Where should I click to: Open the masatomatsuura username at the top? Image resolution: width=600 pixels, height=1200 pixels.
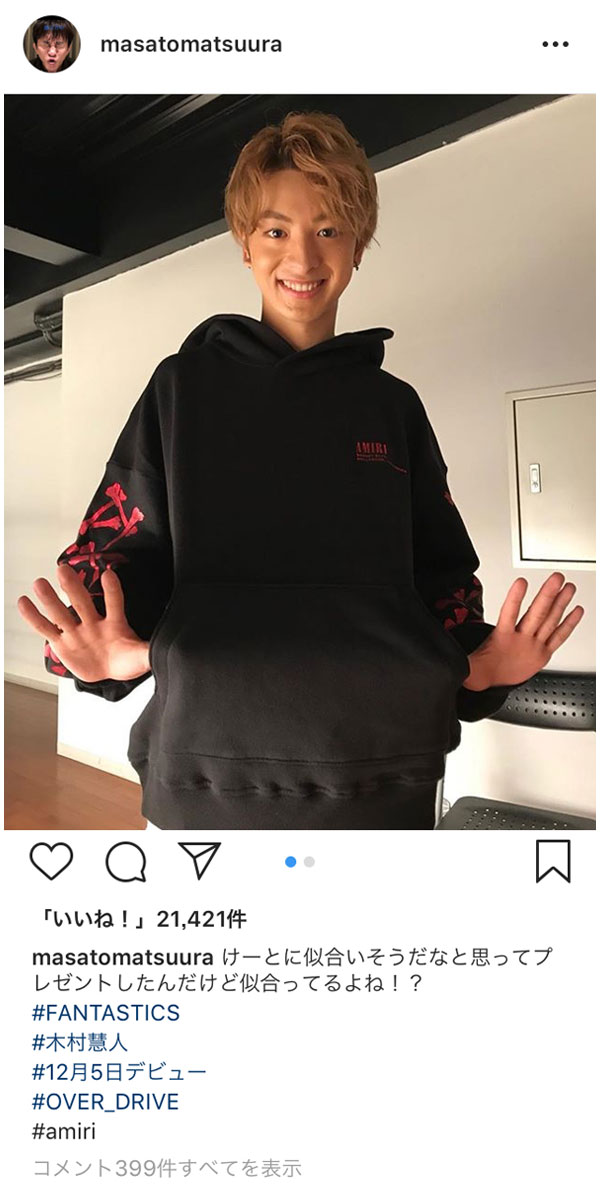[191, 45]
